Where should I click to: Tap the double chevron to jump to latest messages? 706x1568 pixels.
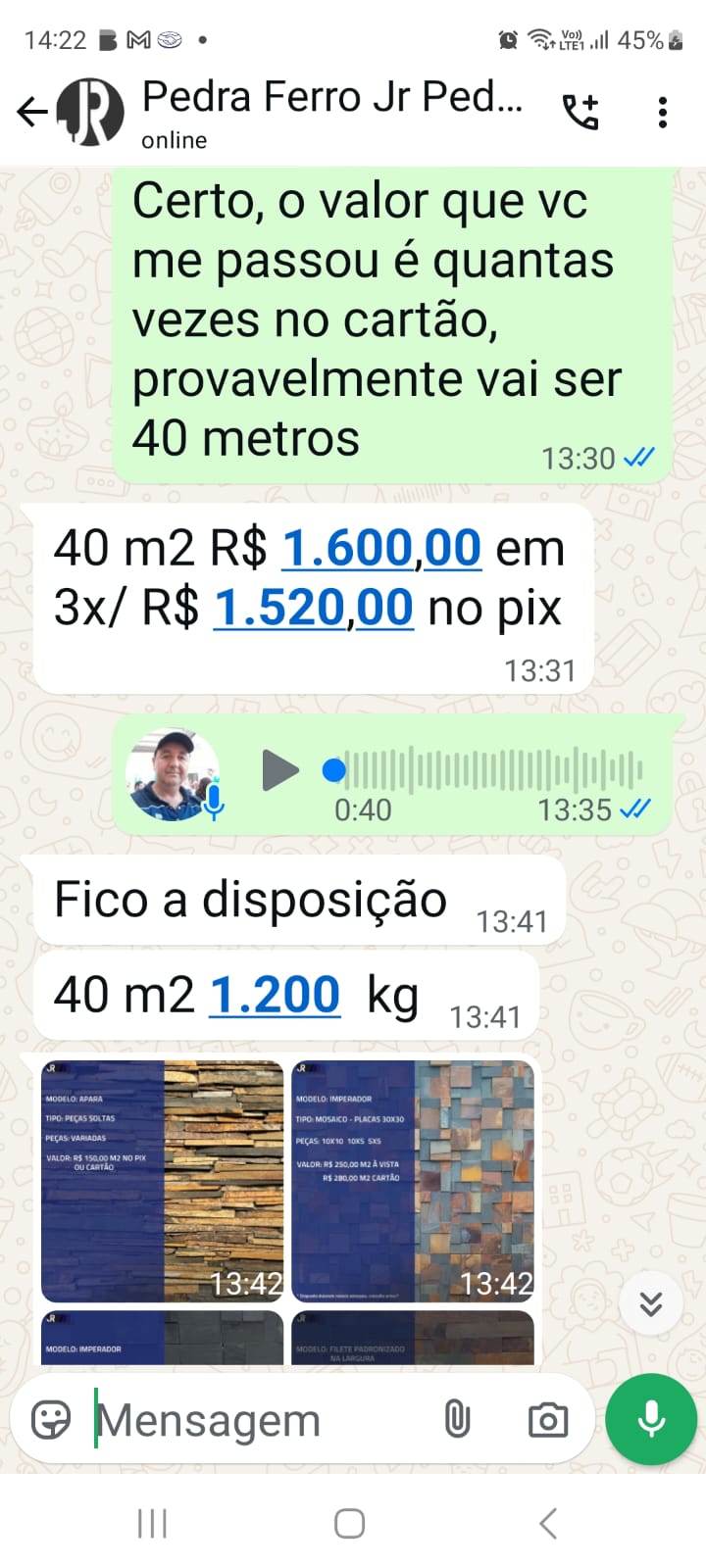(x=650, y=1303)
